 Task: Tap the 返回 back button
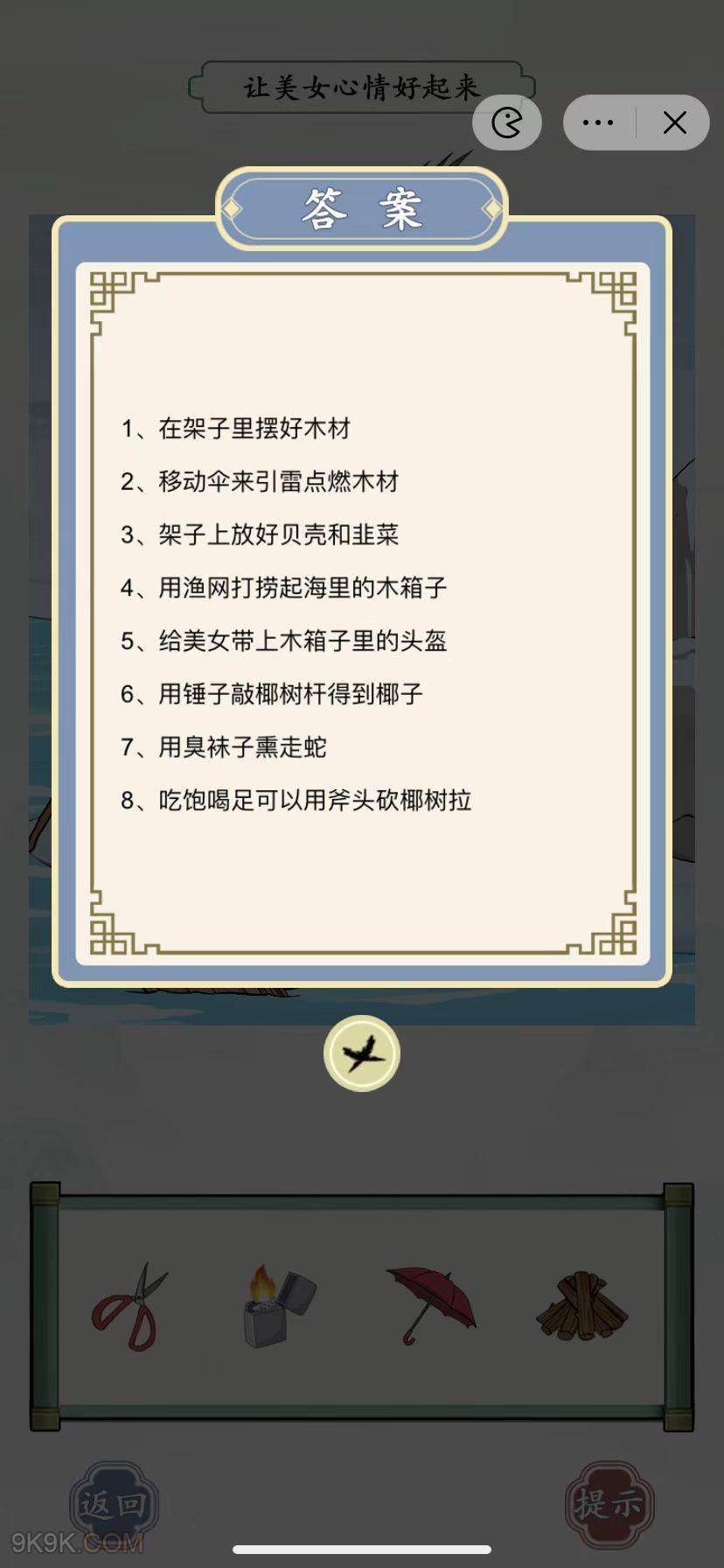point(114,1504)
